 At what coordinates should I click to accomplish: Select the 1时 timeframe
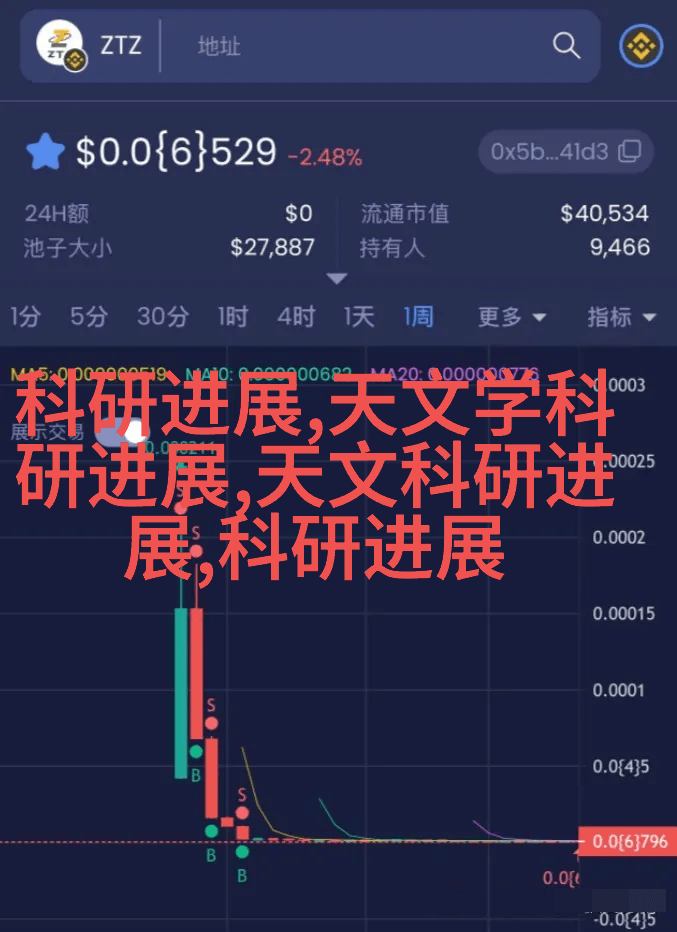pyautogui.click(x=232, y=317)
